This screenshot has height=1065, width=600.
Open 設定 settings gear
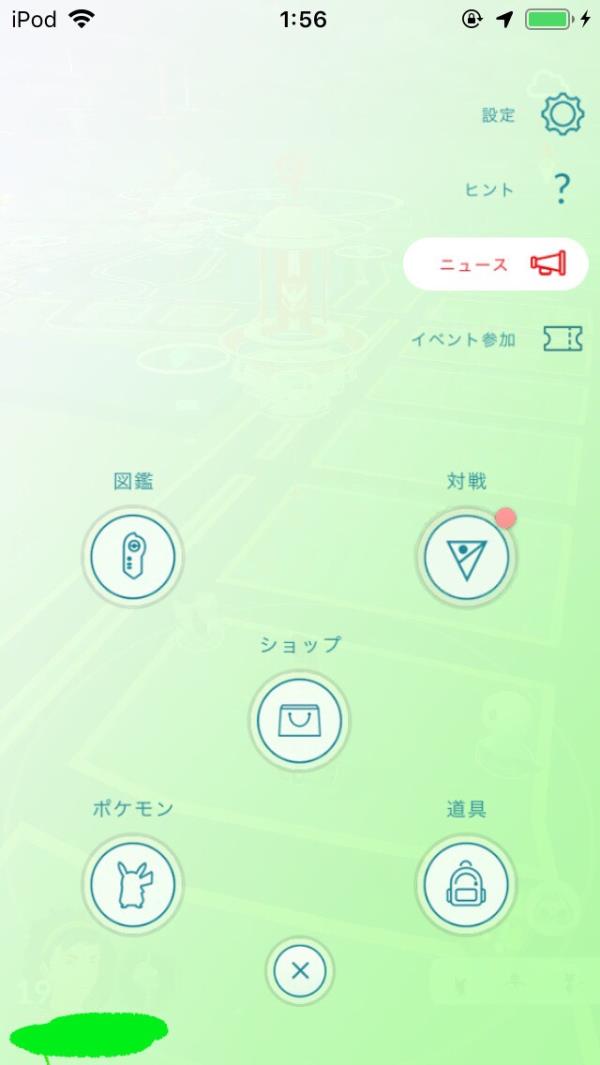(x=563, y=115)
